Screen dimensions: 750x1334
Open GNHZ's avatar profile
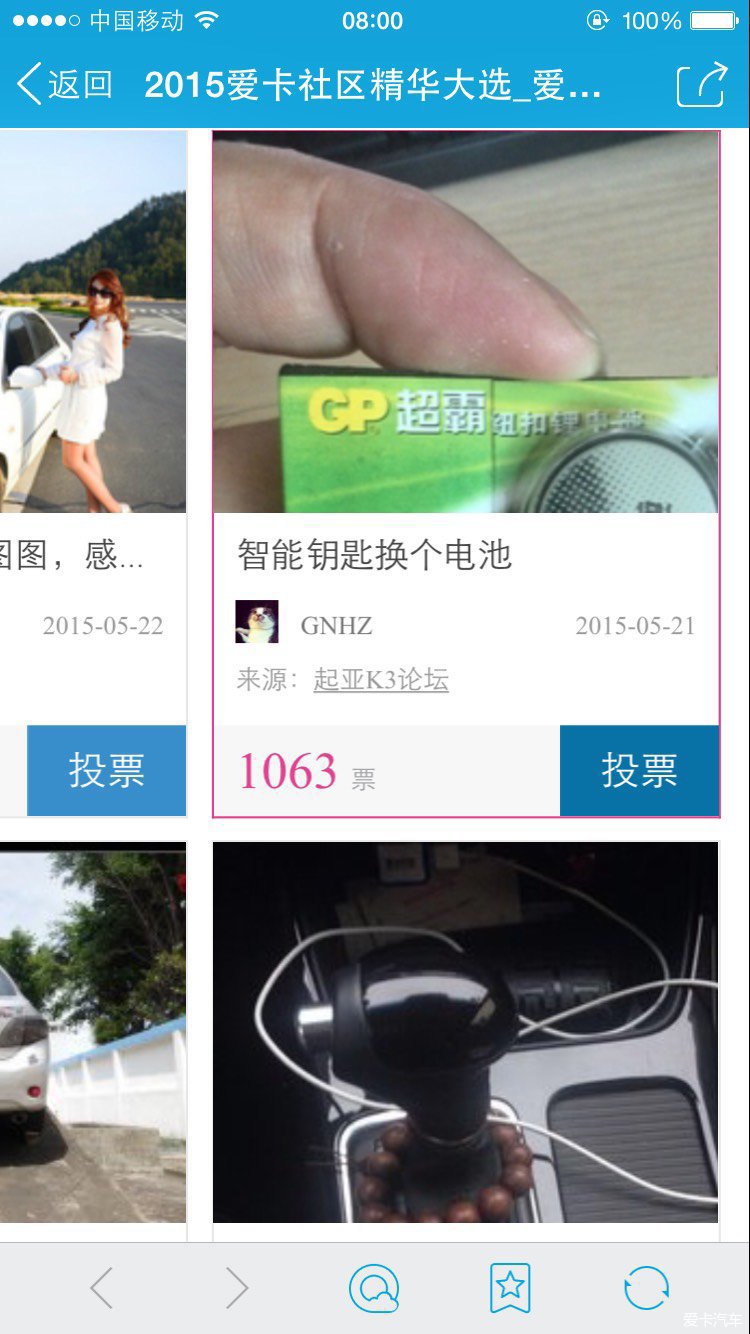tap(257, 622)
